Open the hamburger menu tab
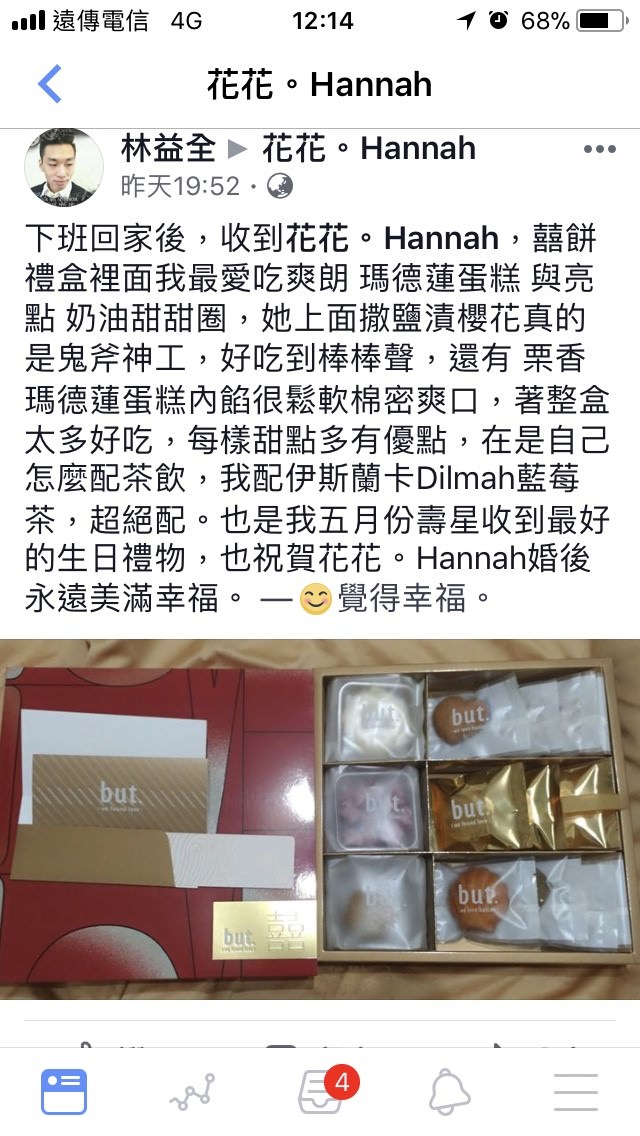The height and width of the screenshot is (1136, 640). coord(576,1092)
